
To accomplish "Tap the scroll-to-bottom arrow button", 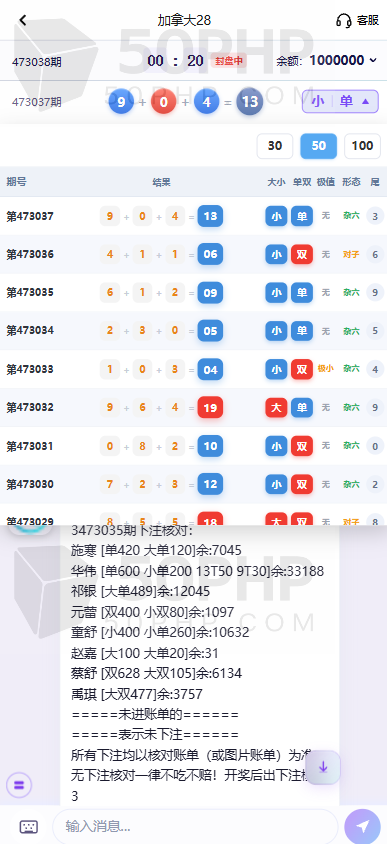I will tap(323, 767).
